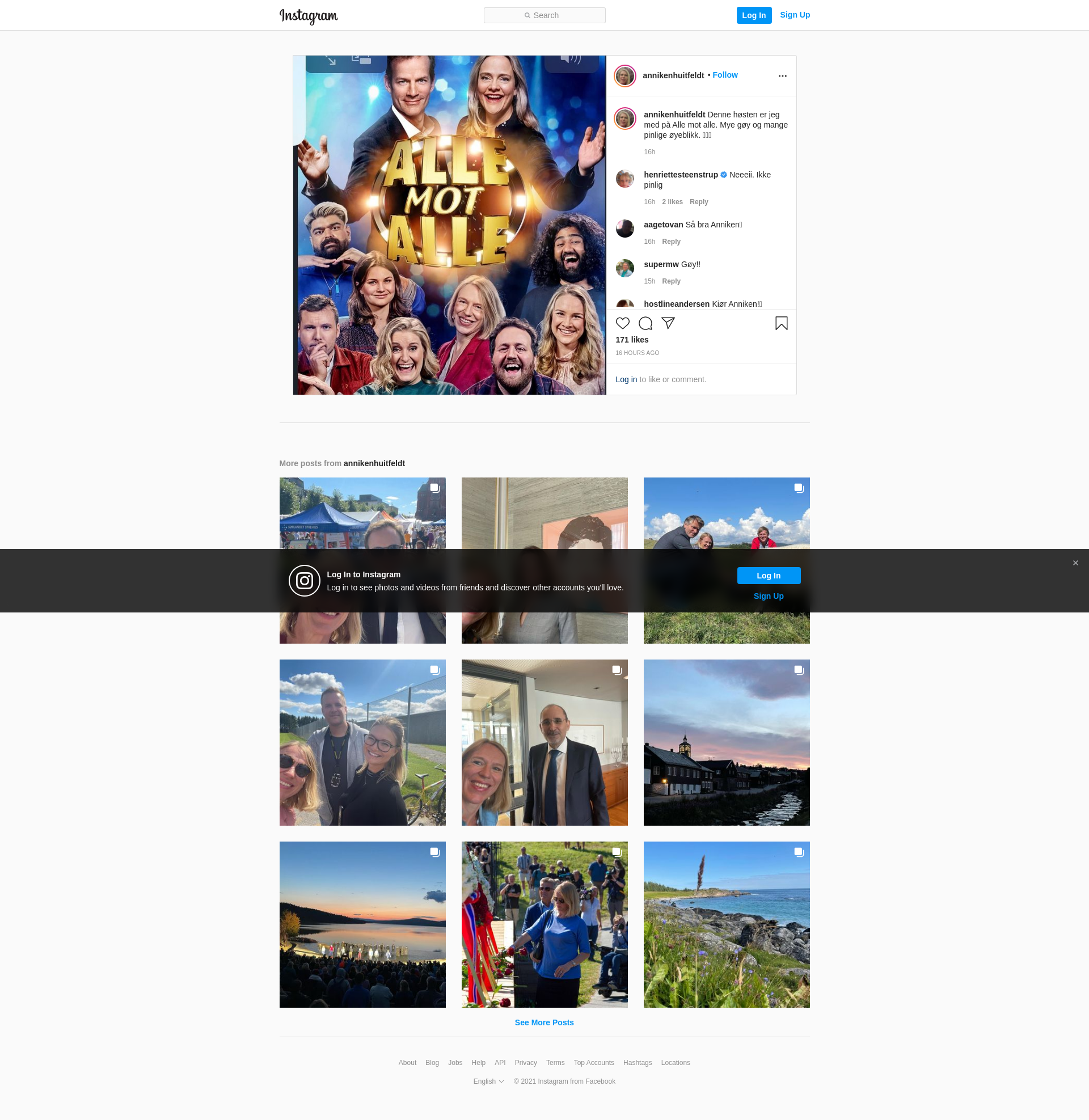Tap the Search field in the header
Screen dimensions: 1089x1120
coord(544,15)
